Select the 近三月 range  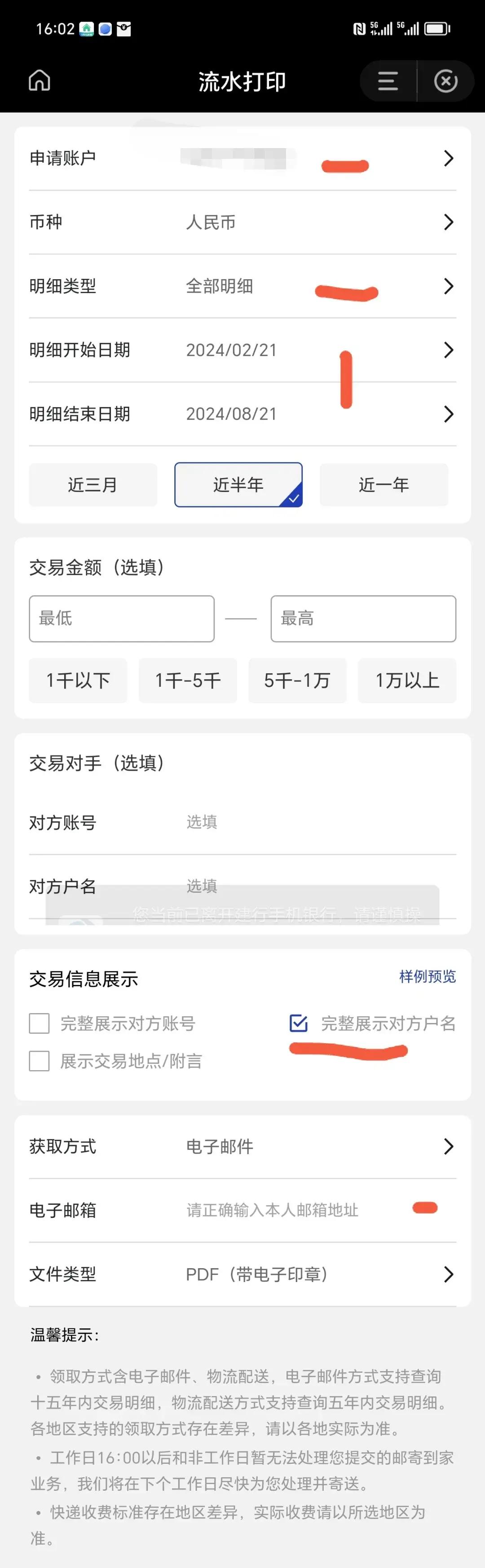(93, 484)
